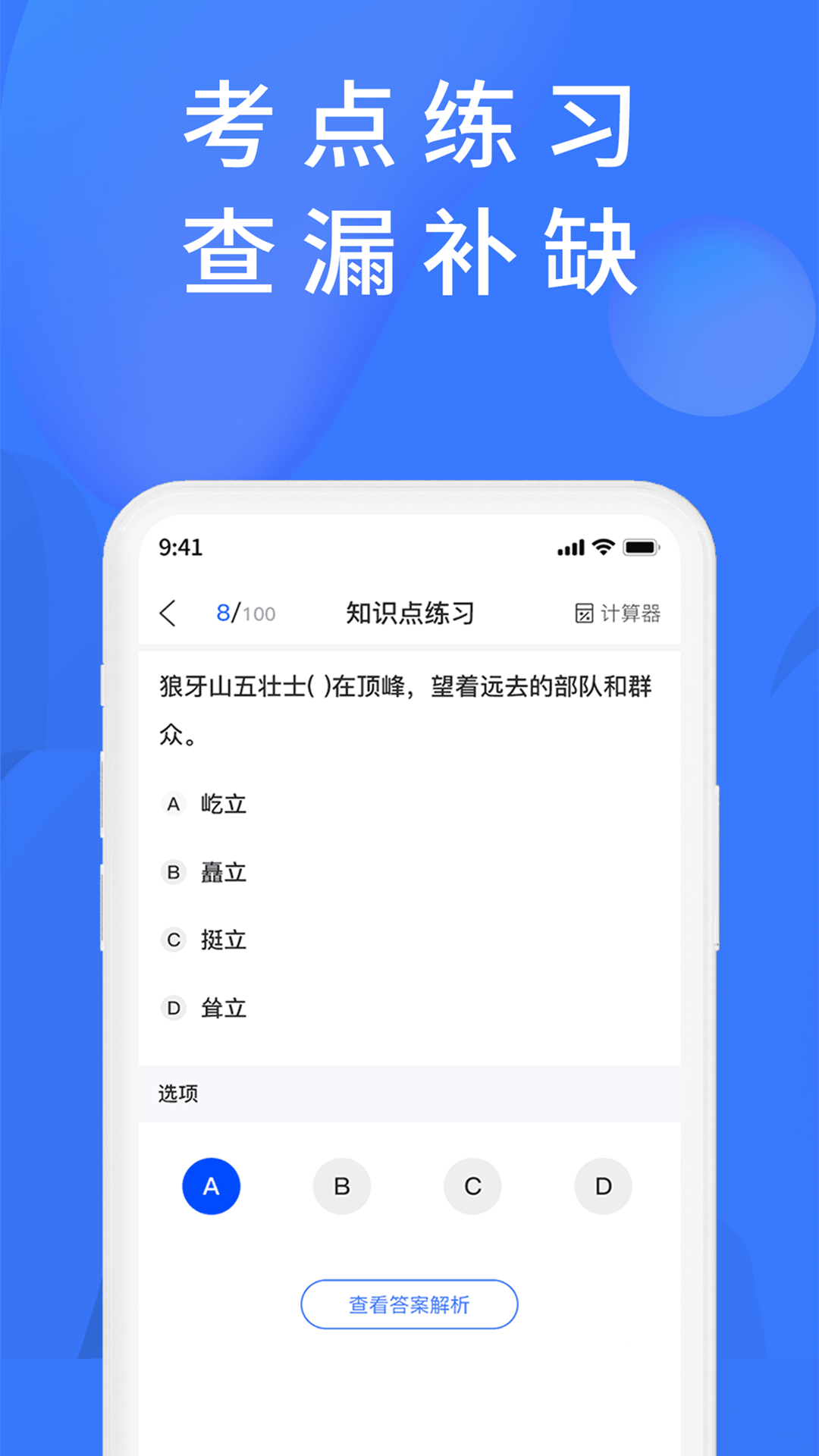Image resolution: width=819 pixels, height=1456 pixels.
Task: Select answer bubble B
Action: pos(342,1186)
